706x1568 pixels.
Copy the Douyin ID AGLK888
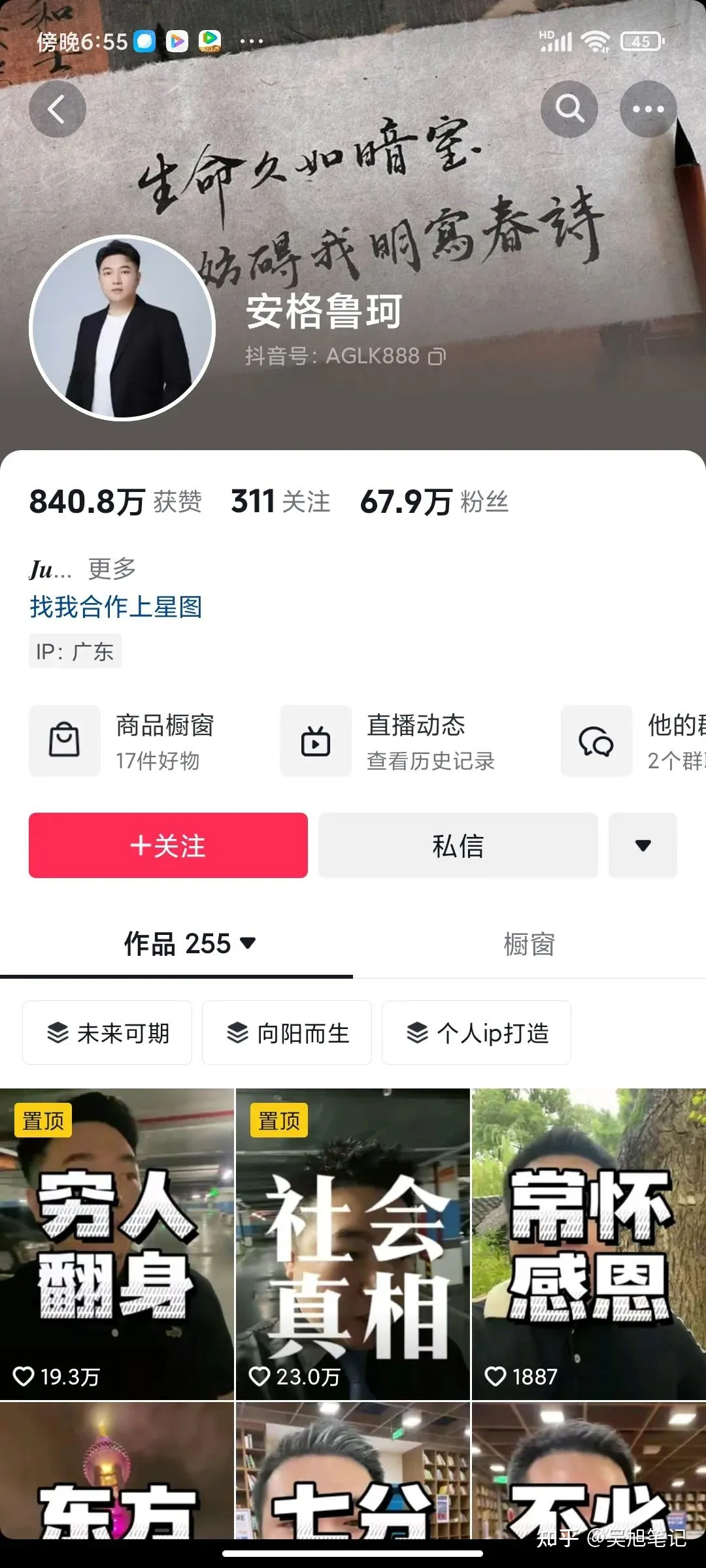coord(437,357)
